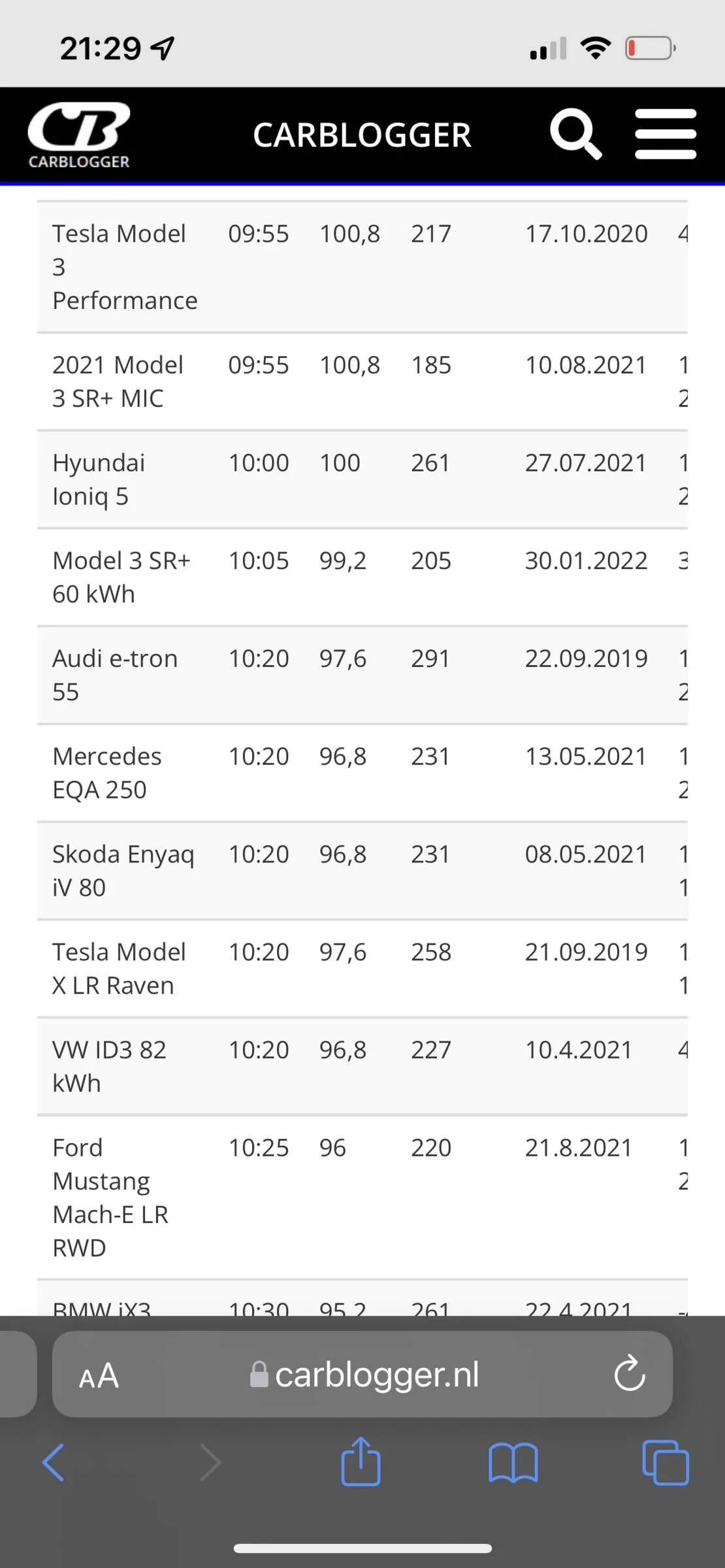This screenshot has height=1568, width=725.
Task: Reload the carblogger.nl page
Action: pyautogui.click(x=629, y=1374)
